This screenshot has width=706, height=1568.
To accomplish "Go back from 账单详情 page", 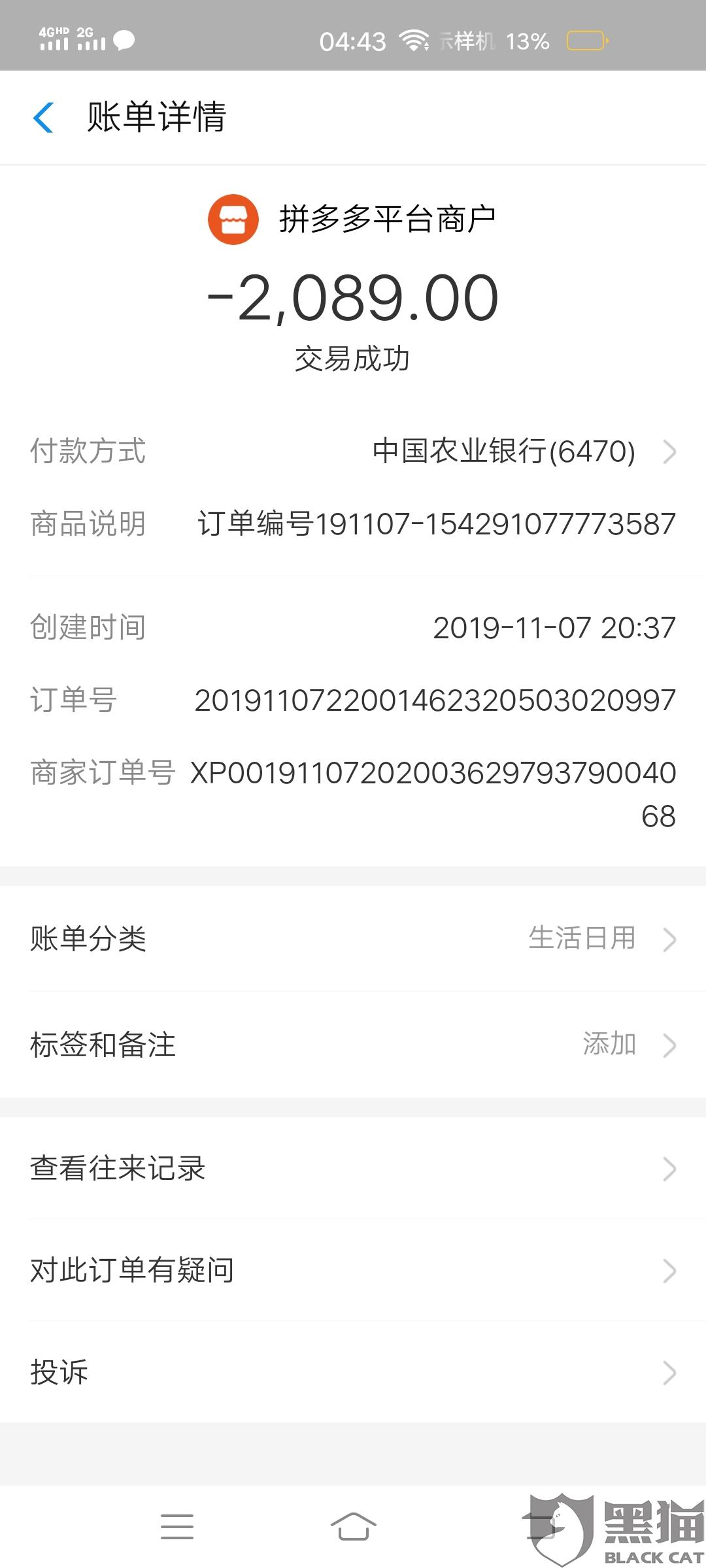I will (44, 118).
